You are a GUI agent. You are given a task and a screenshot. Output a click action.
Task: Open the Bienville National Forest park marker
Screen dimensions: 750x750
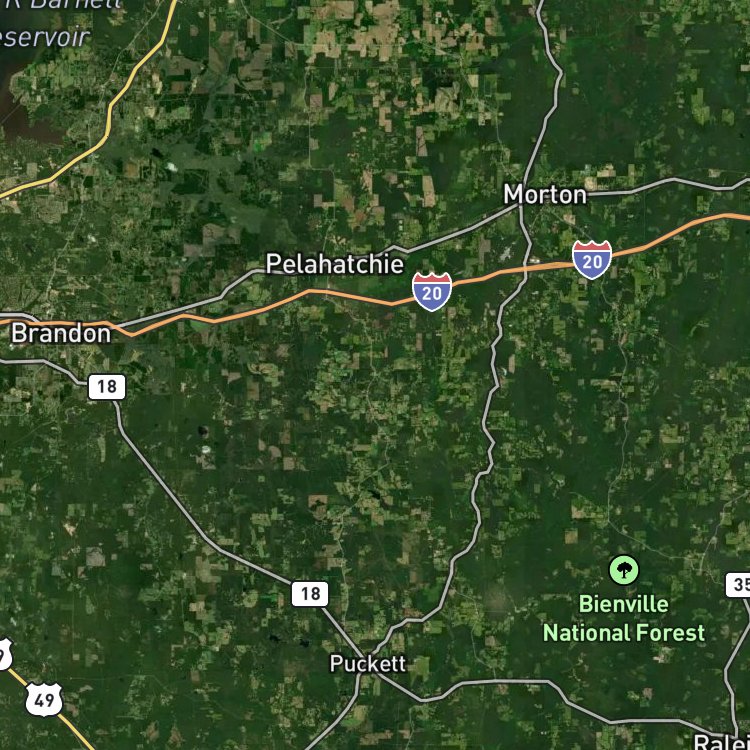(623, 570)
